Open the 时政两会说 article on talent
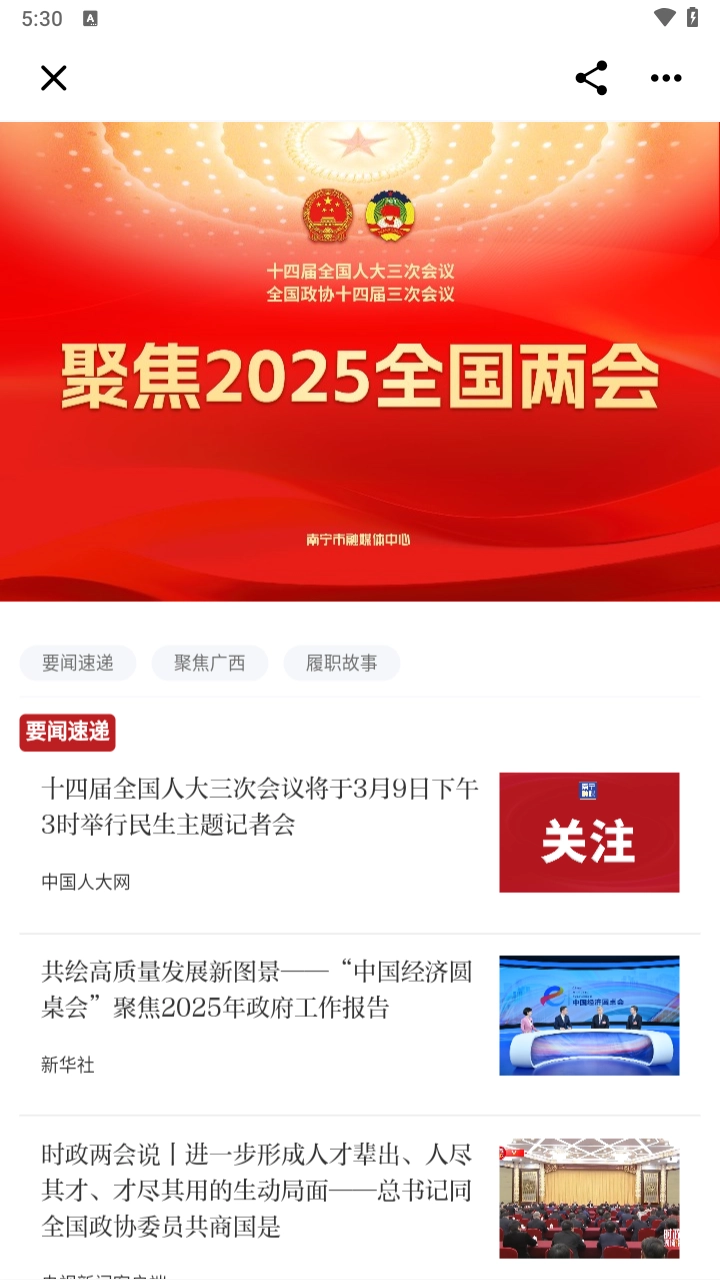This screenshot has height=1280, width=720. (x=257, y=1190)
